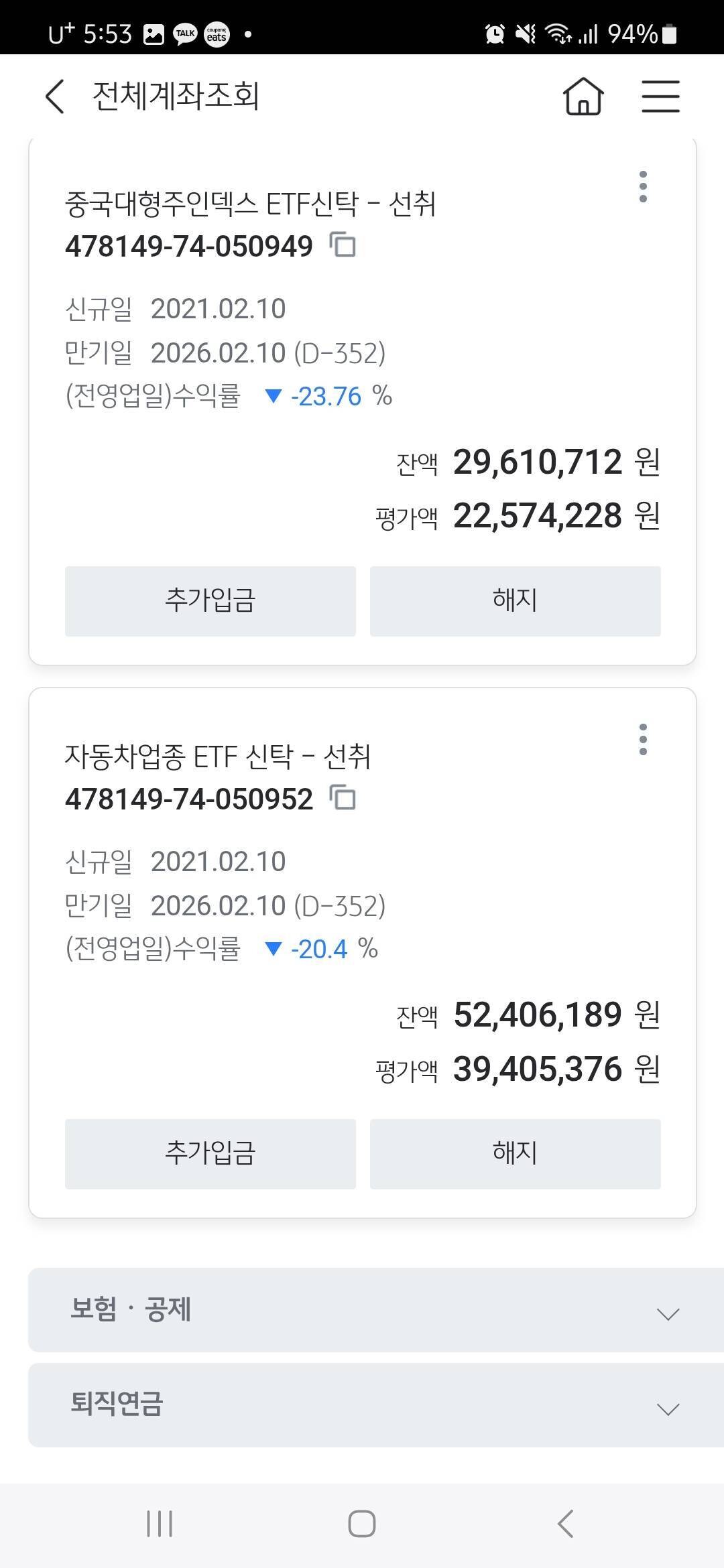Tap 해지 for the 중국대형주인덱스 account
The image size is (724, 1568).
(515, 601)
